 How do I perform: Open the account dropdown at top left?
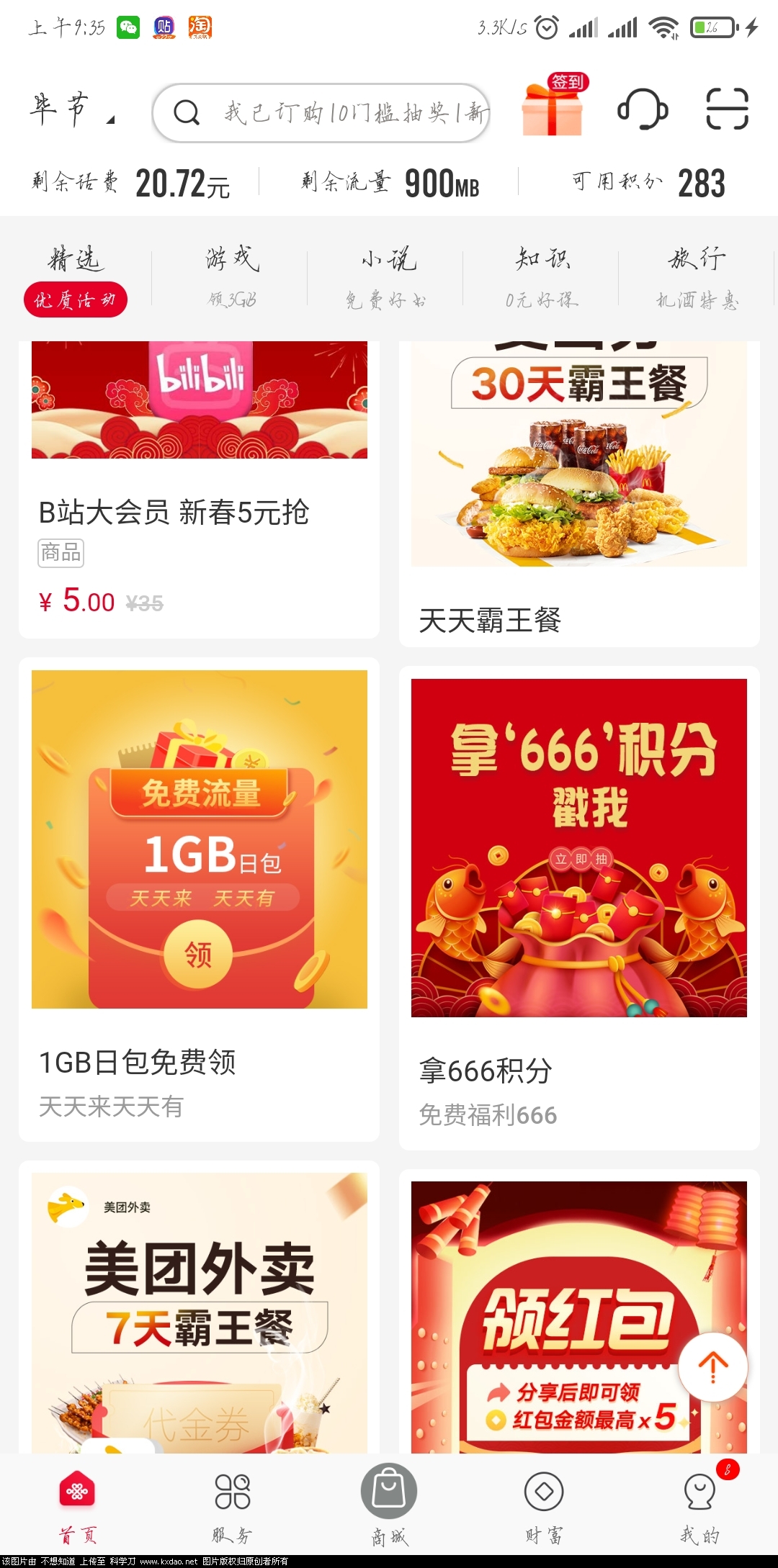(x=72, y=109)
